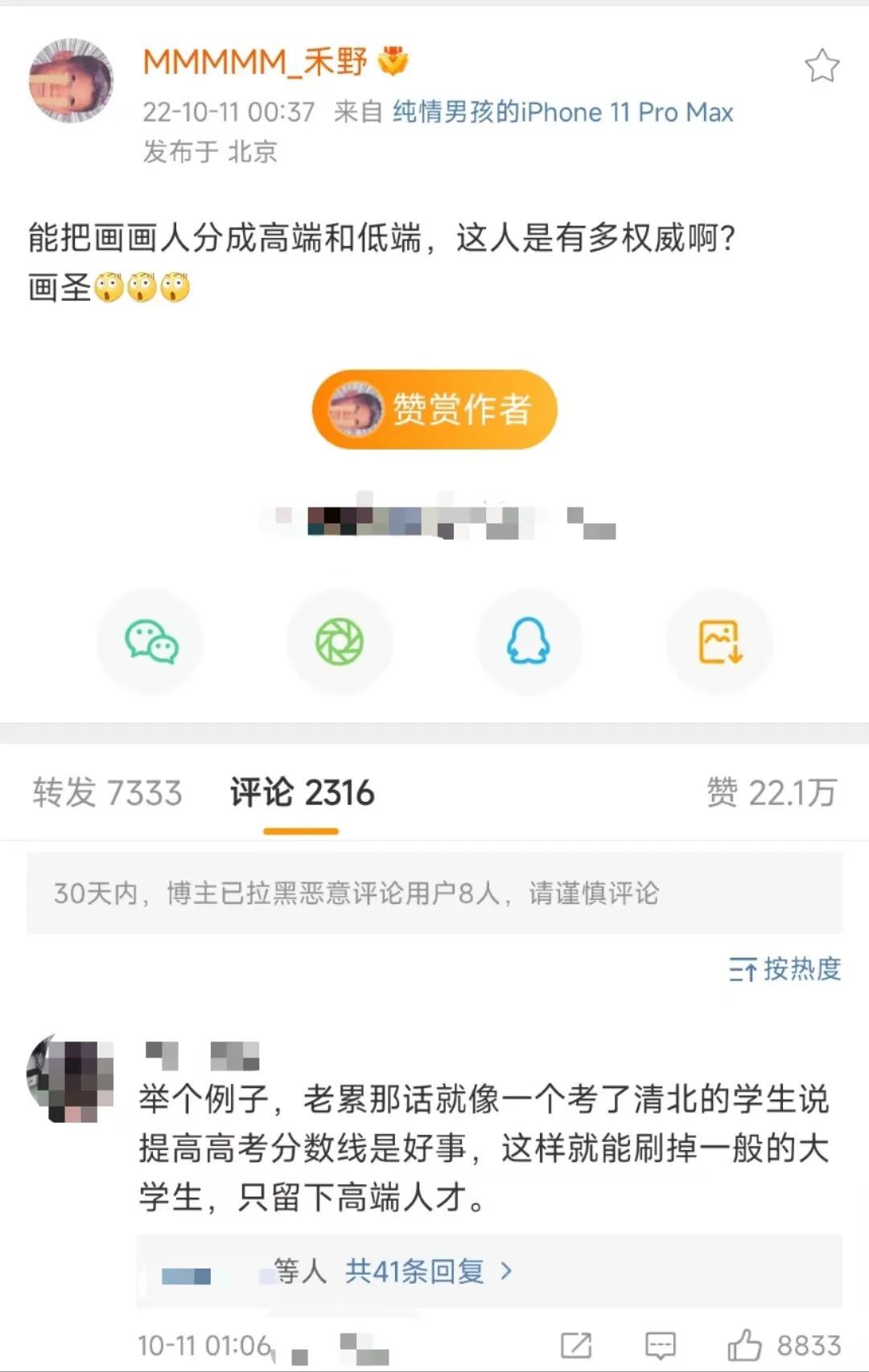Like the comment with 8833 likes
Viewport: 869px width, 1372px height.
(744, 1345)
